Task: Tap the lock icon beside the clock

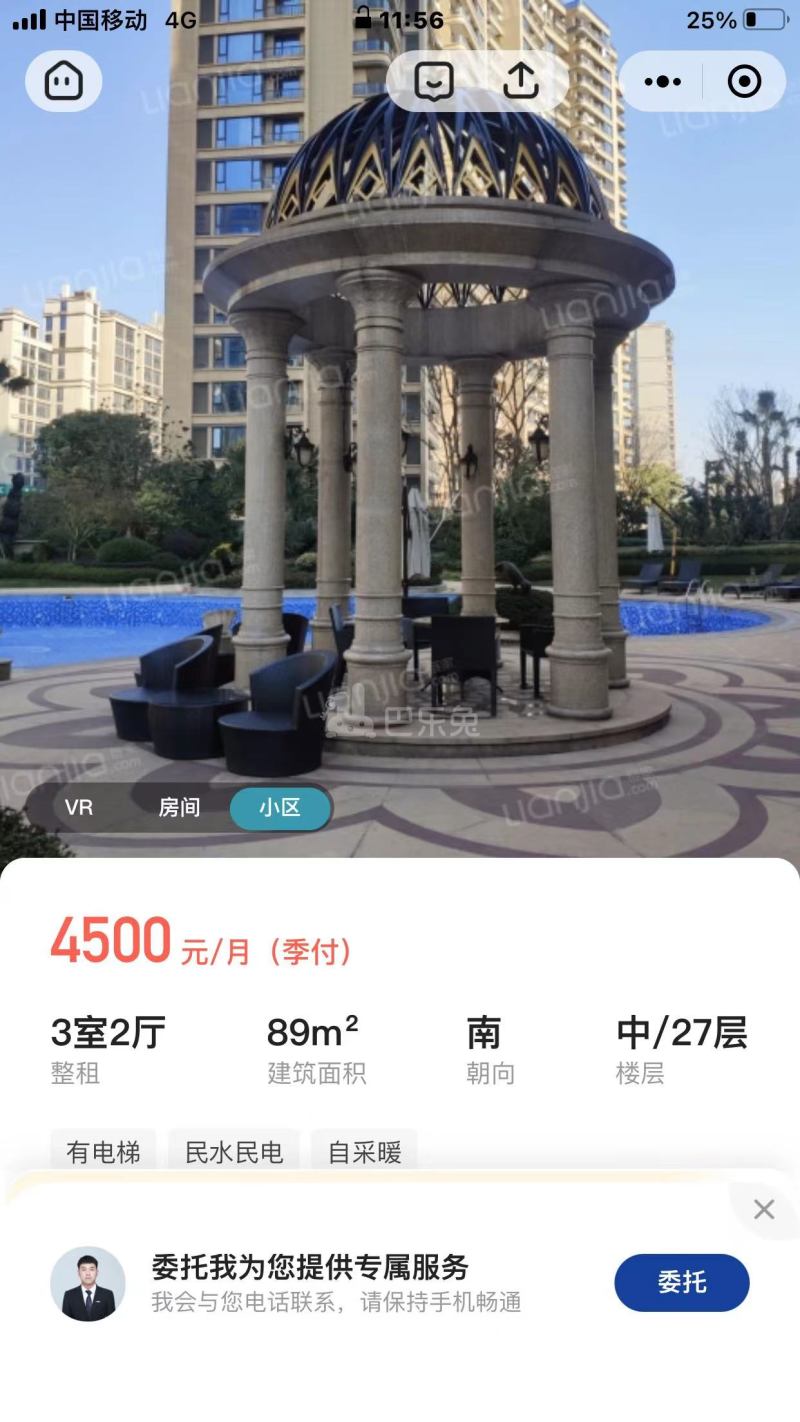Action: point(364,15)
